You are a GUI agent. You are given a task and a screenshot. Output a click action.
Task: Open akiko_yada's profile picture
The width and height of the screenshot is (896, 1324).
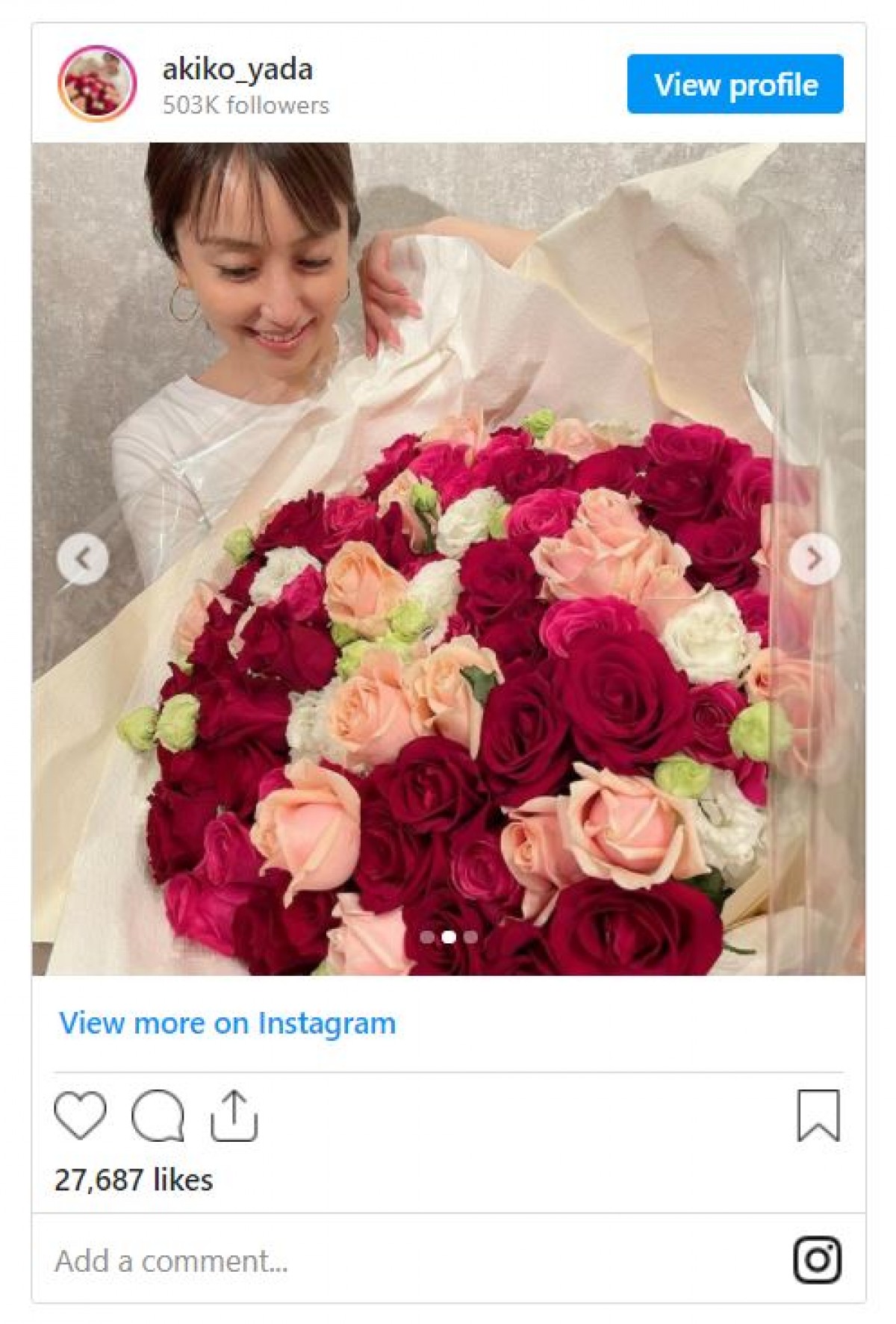96,84
